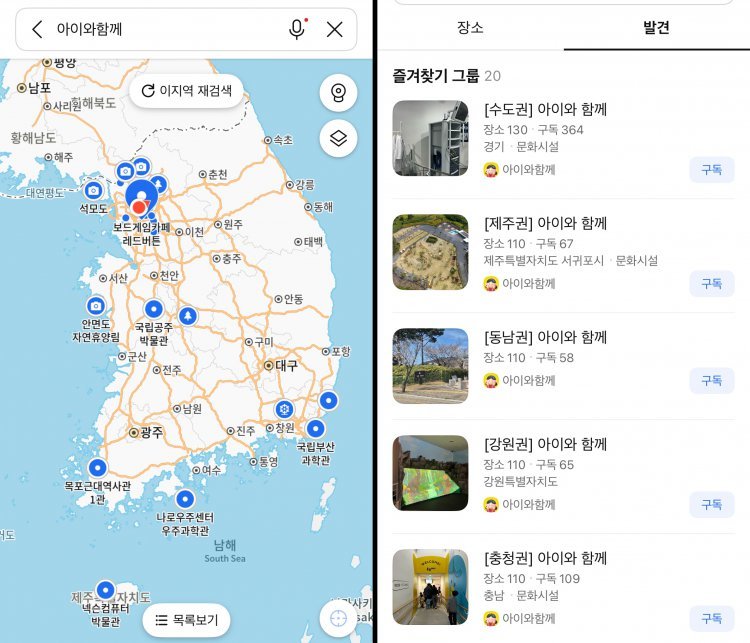This screenshot has height=643, width=750.
Task: Subscribe to [제주권] 아이와 함께 group
Action: (711, 284)
